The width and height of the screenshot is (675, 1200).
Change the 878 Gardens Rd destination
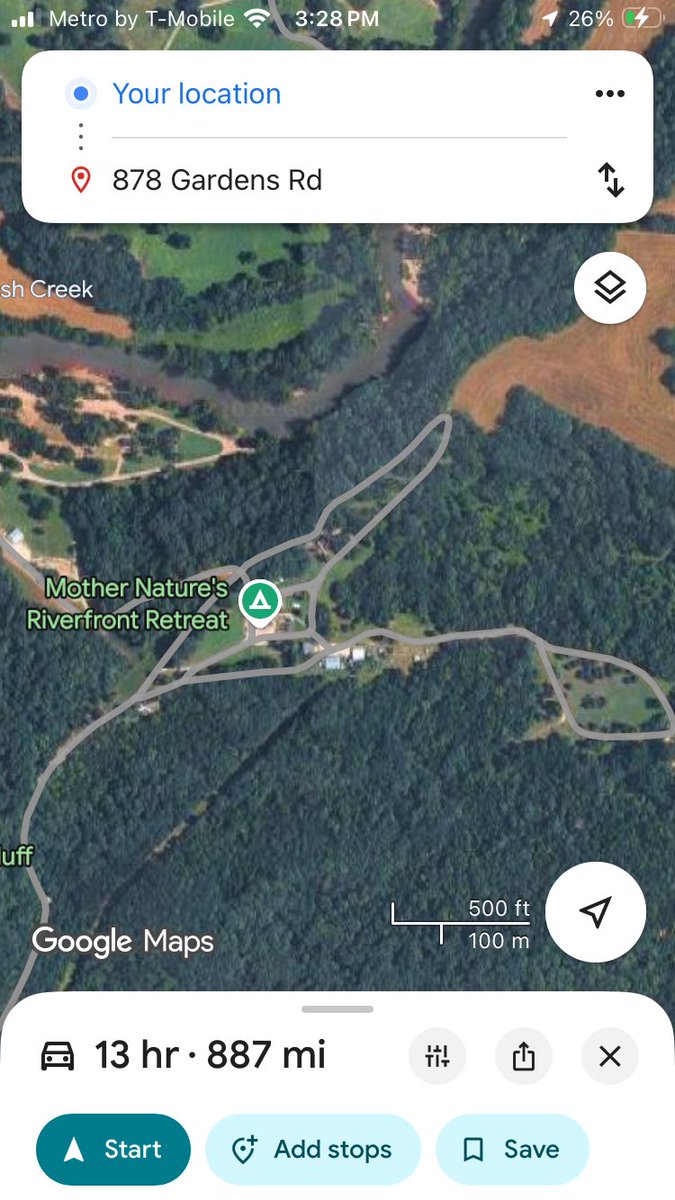[x=217, y=180]
